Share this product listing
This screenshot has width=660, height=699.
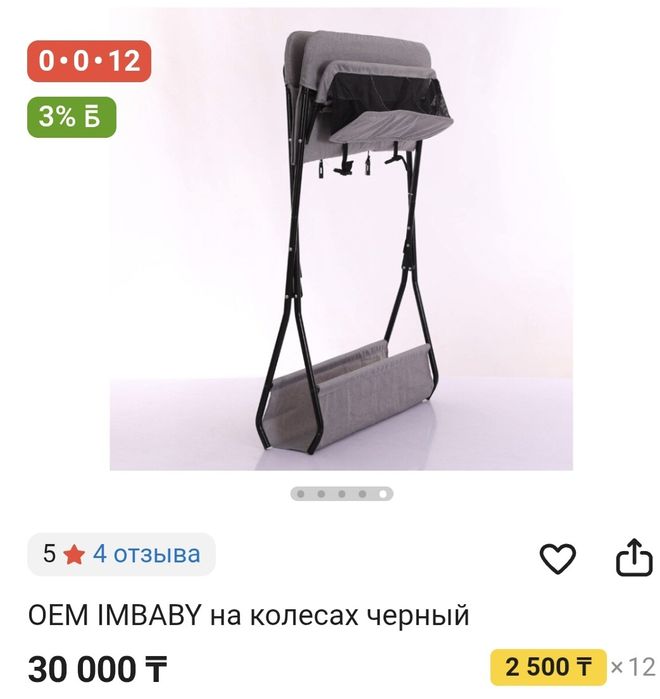pos(633,558)
